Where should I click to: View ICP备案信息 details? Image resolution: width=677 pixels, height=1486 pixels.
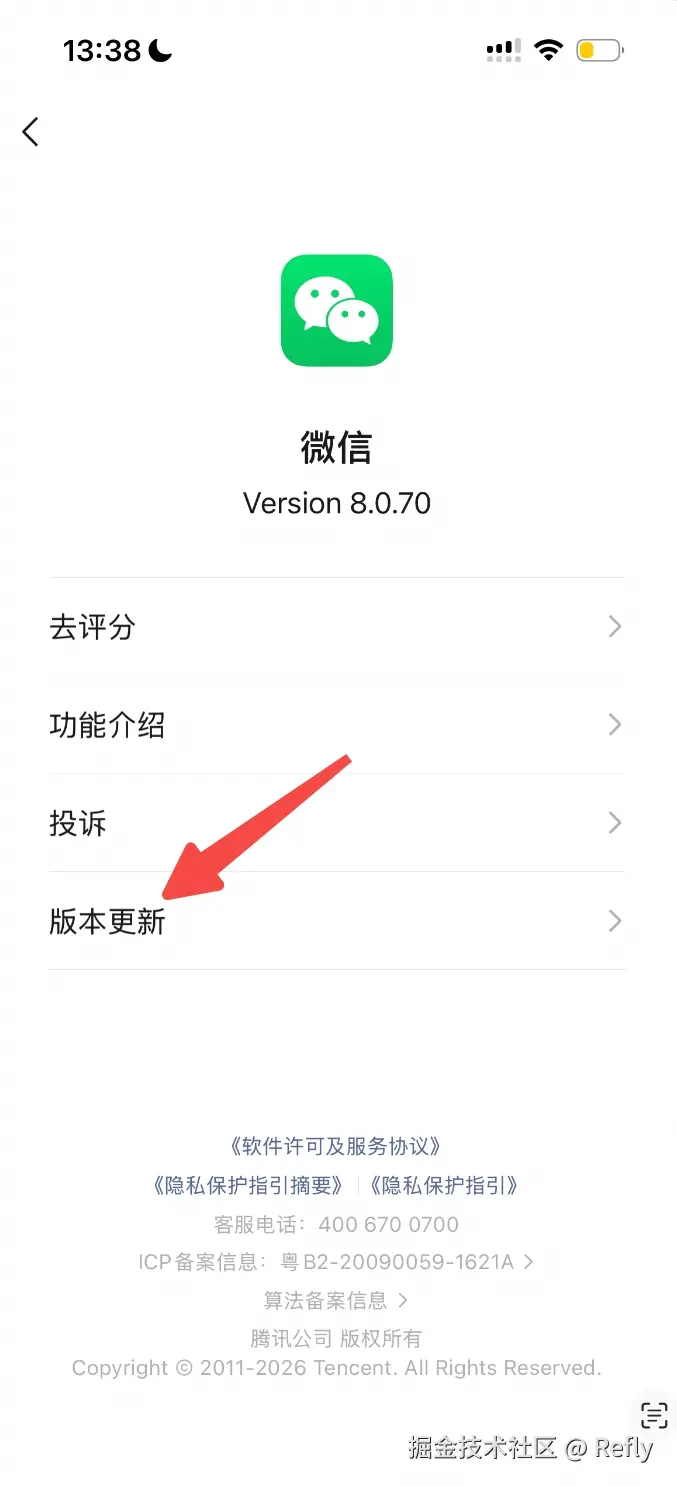[x=336, y=1262]
